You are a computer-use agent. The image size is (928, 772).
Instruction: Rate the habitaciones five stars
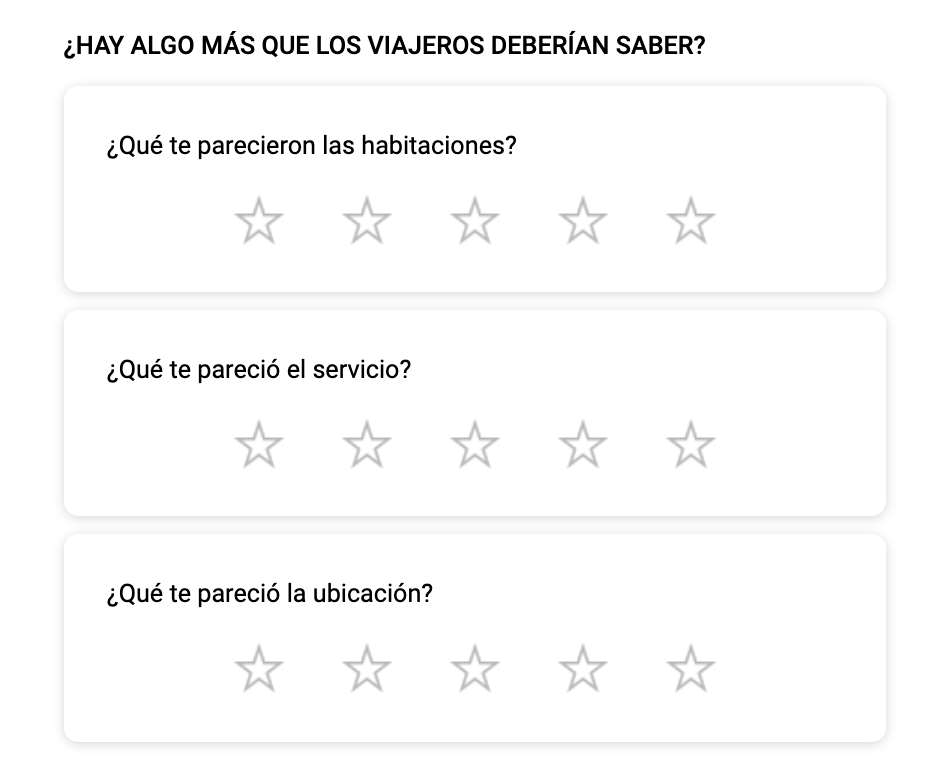[x=691, y=221]
